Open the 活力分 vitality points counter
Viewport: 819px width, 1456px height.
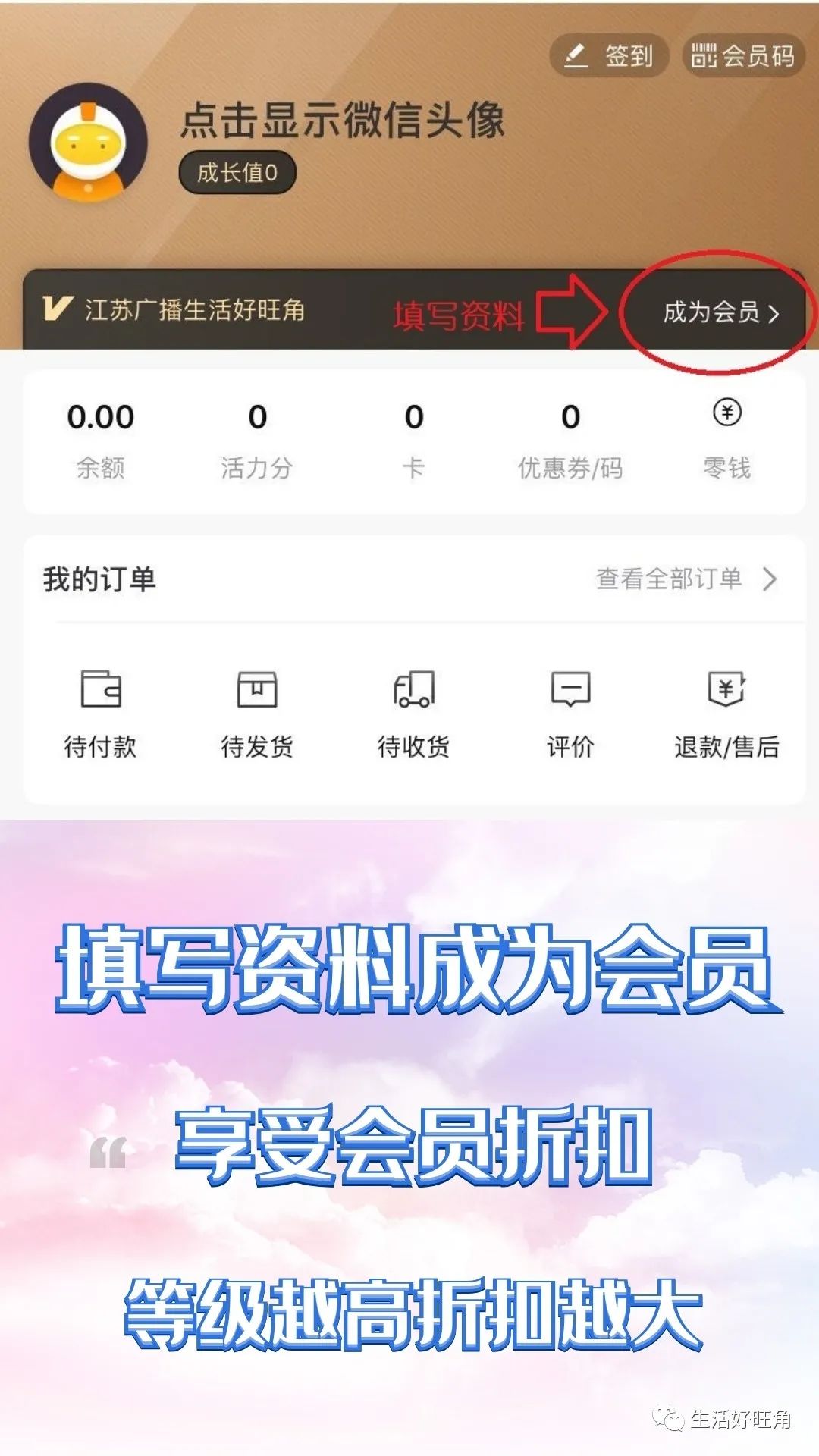(258, 416)
